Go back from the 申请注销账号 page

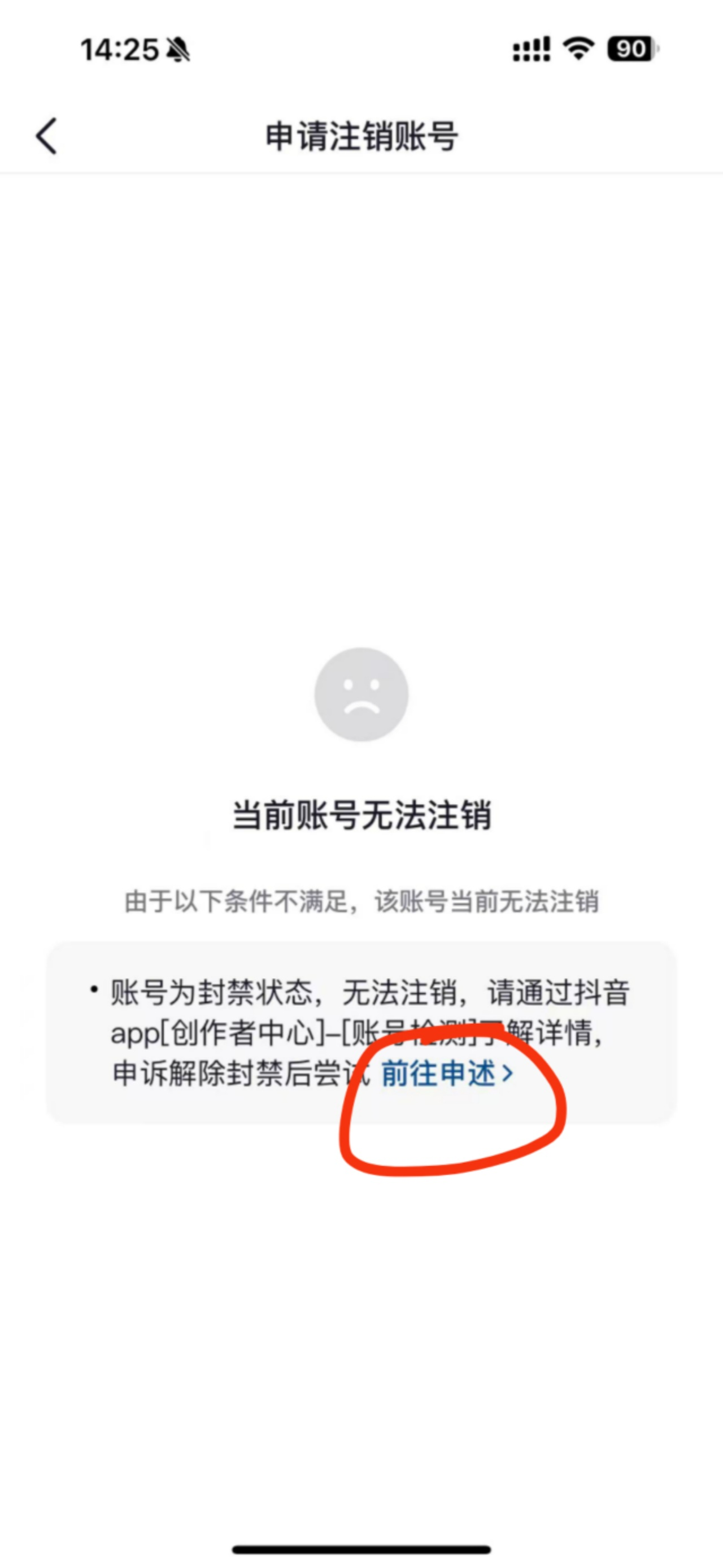[x=47, y=136]
